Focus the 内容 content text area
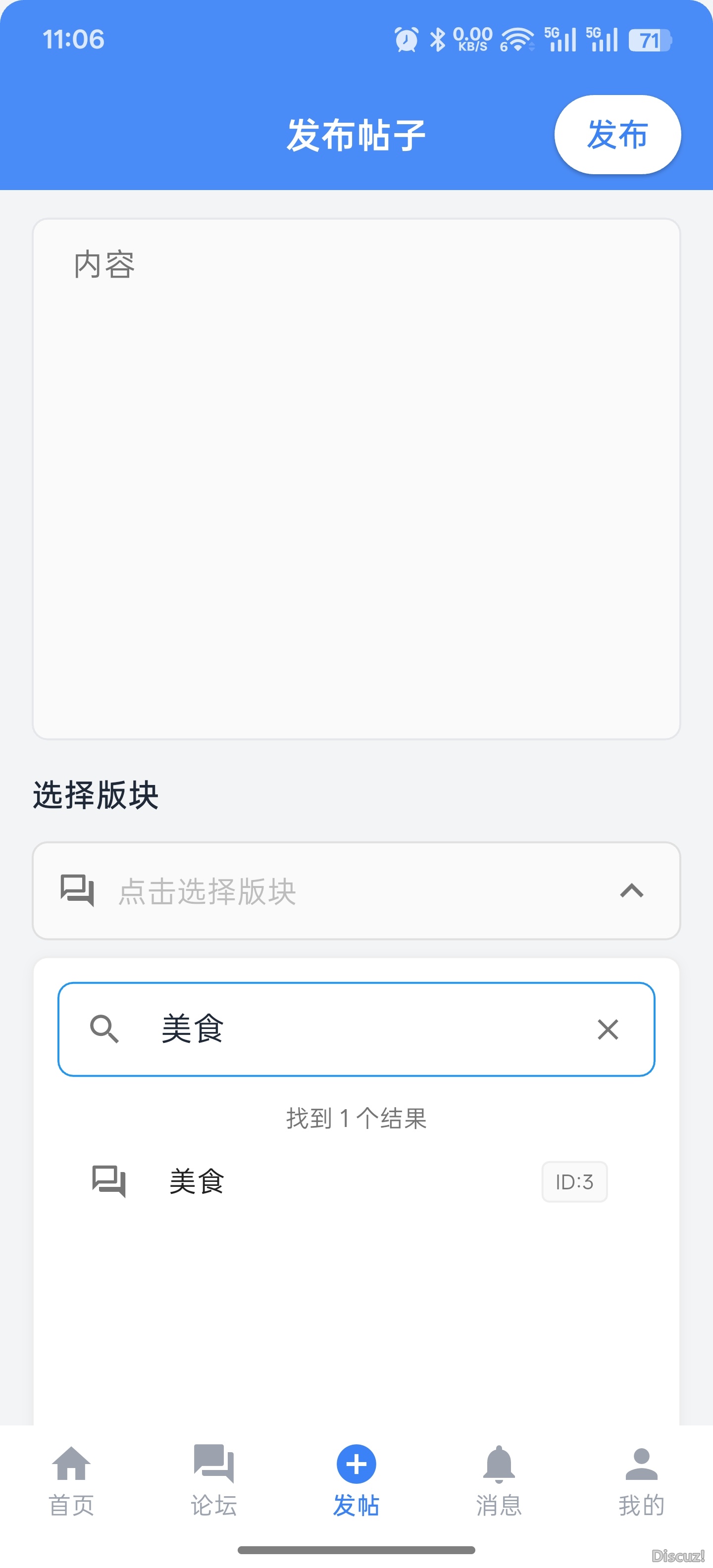Screen dimensions: 713x1568 pos(356,479)
